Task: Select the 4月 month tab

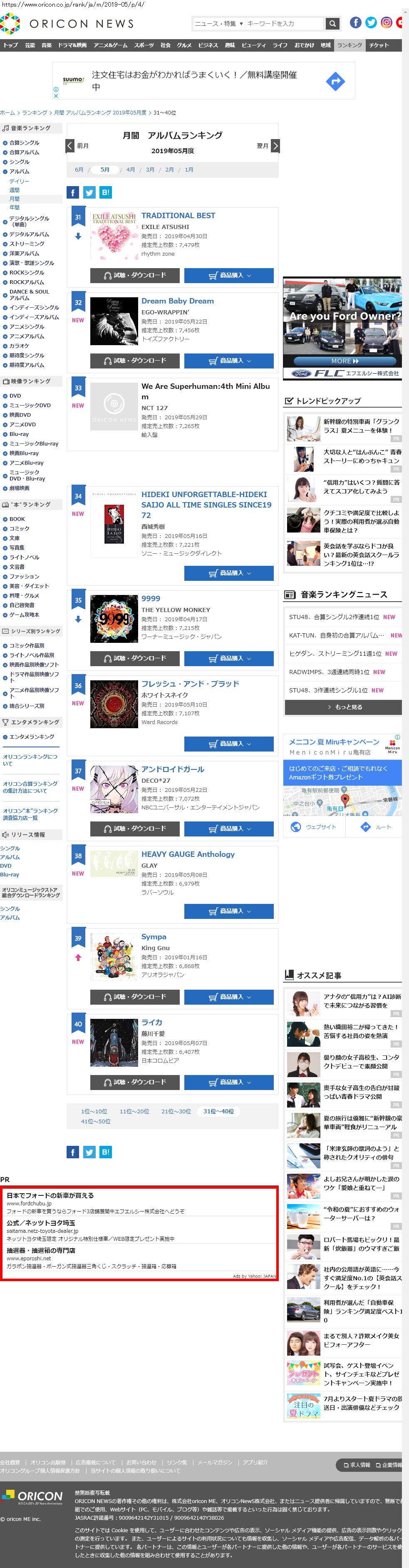Action: click(131, 170)
